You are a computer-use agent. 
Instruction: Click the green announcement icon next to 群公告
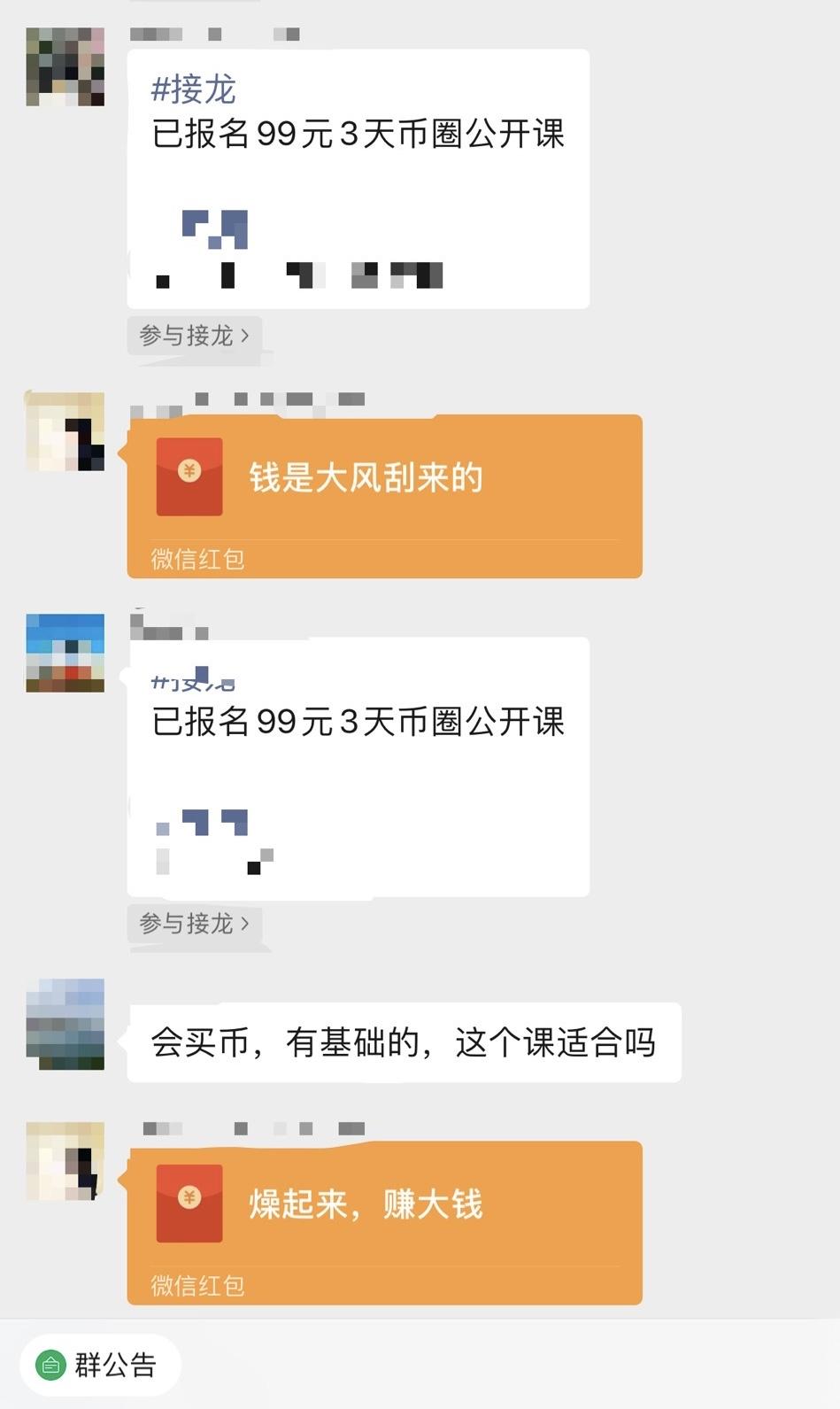(51, 1365)
